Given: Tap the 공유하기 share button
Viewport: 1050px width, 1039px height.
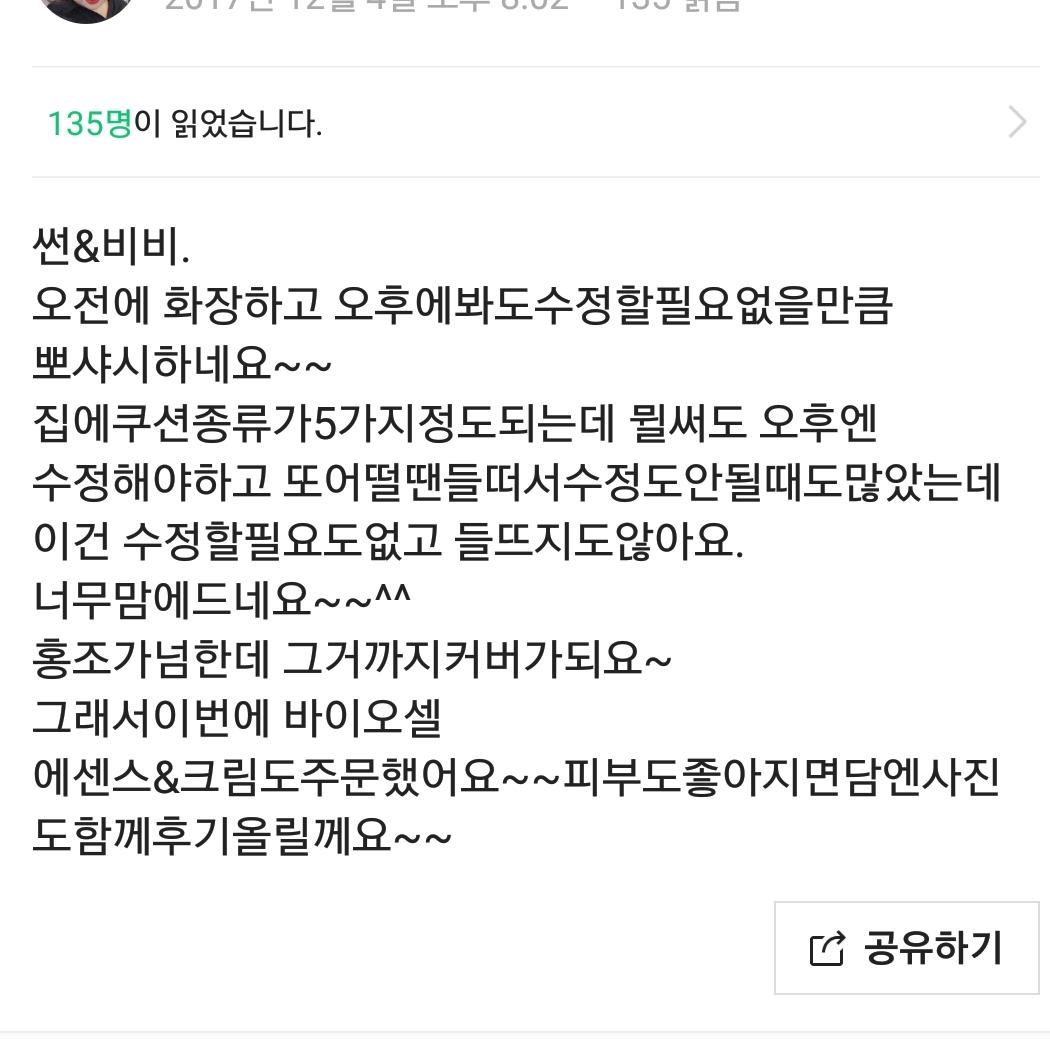Looking at the screenshot, I should point(906,948).
